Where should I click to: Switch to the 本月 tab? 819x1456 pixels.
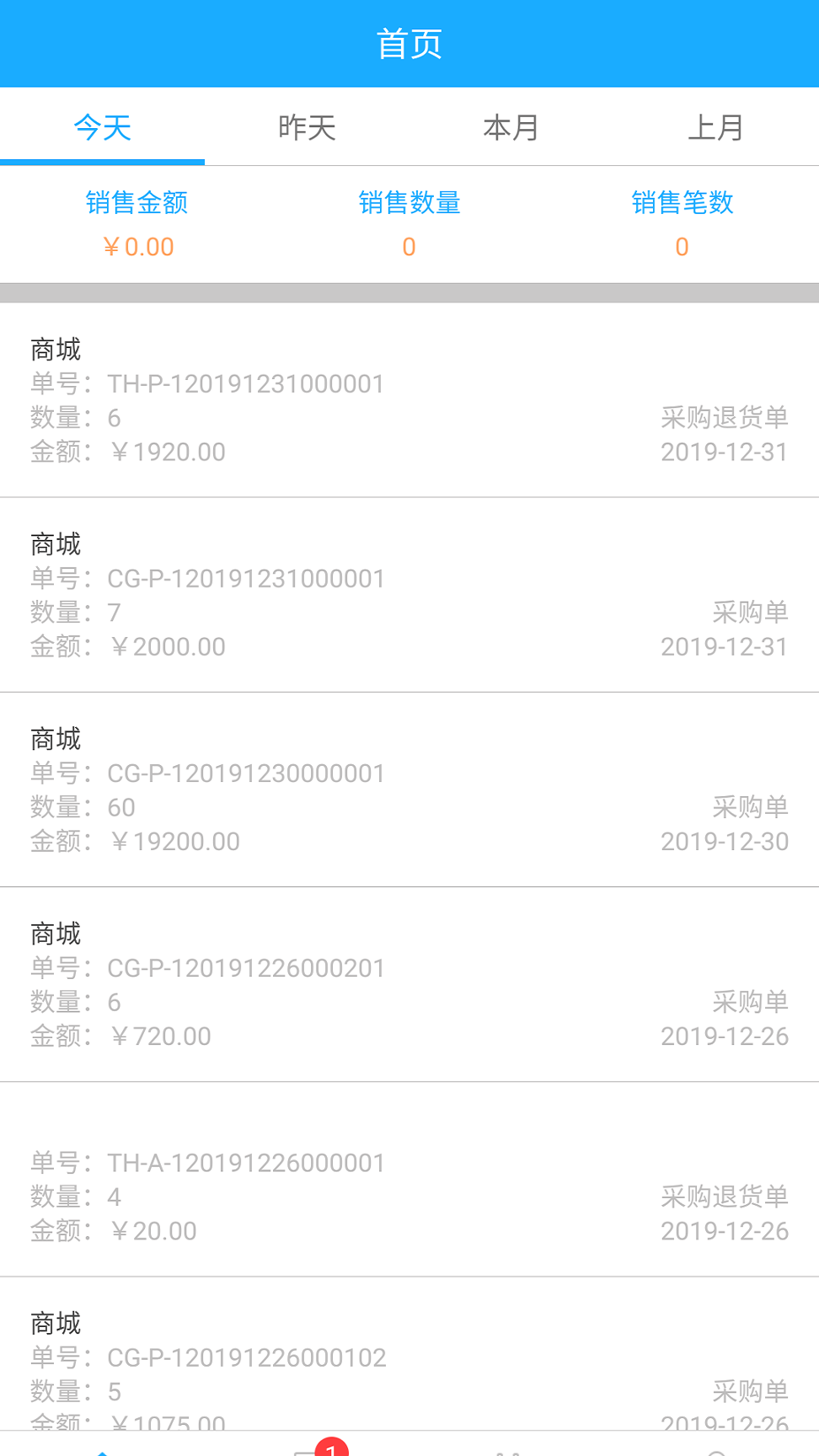511,126
